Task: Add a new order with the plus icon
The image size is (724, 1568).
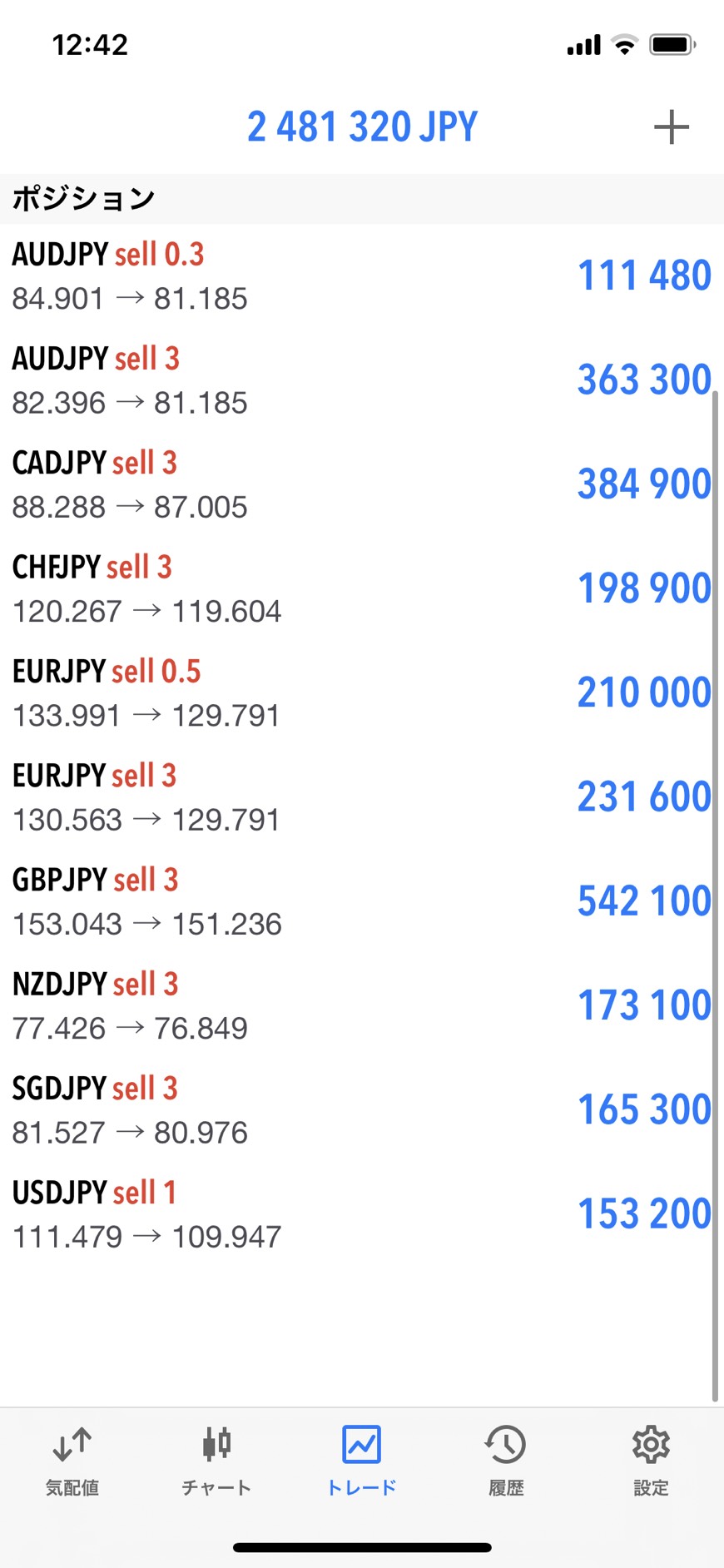Action: [x=671, y=127]
